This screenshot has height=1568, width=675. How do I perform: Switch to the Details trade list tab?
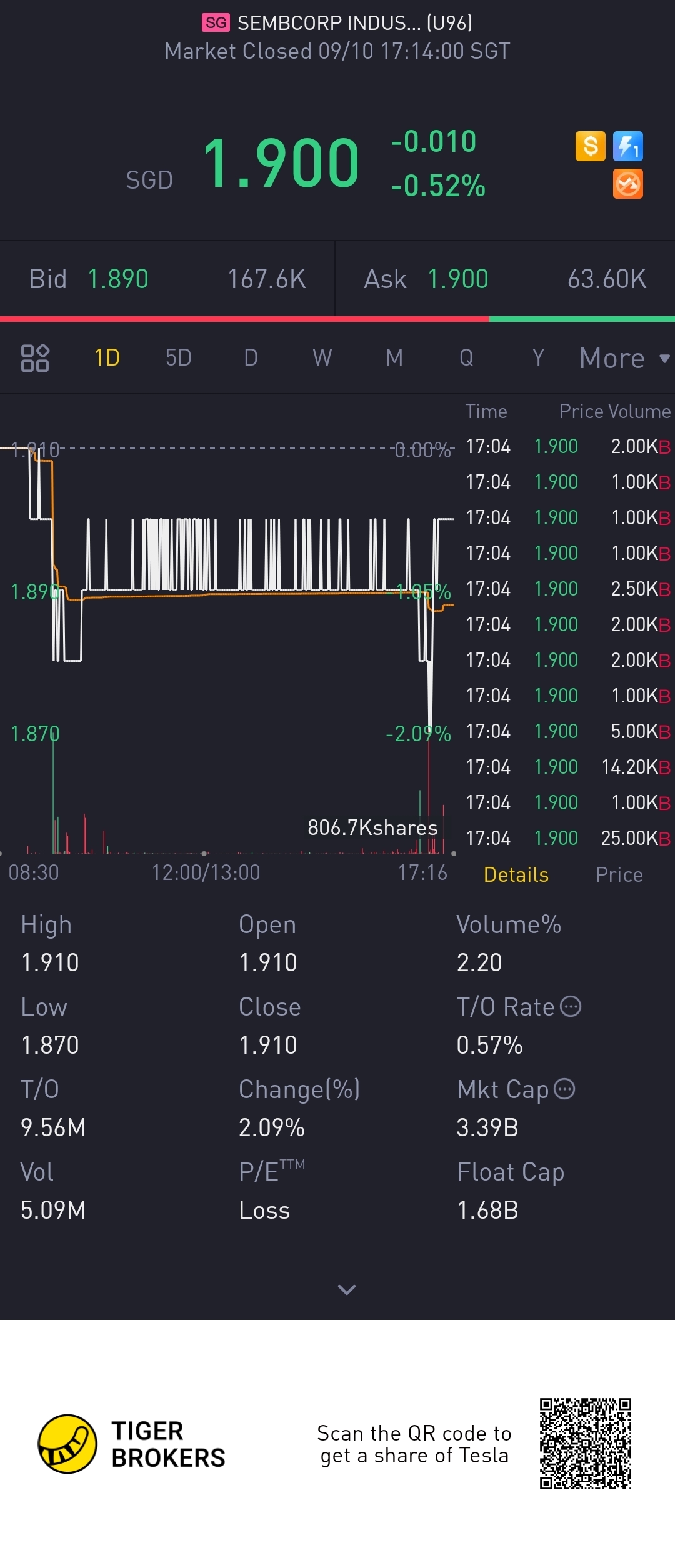point(516,875)
